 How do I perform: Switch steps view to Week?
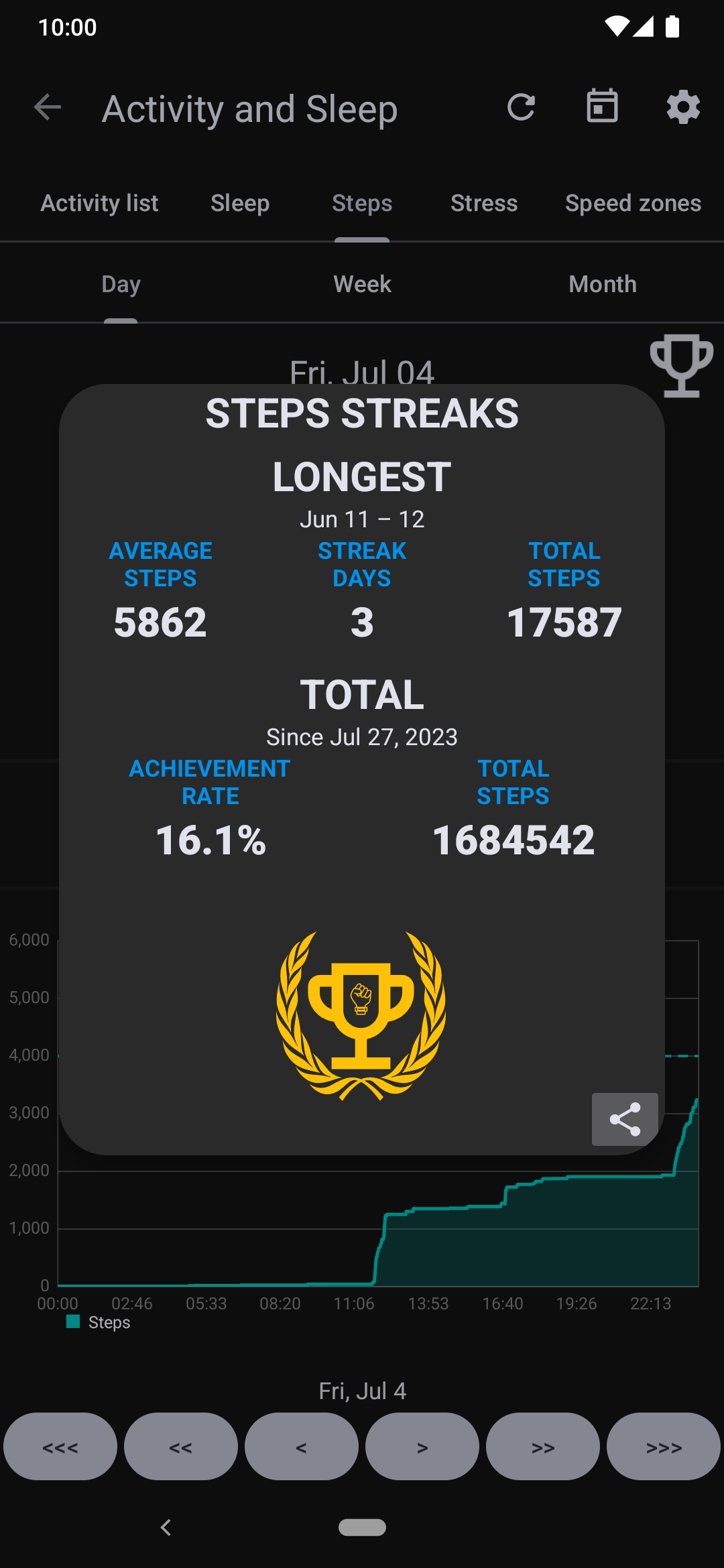point(362,285)
